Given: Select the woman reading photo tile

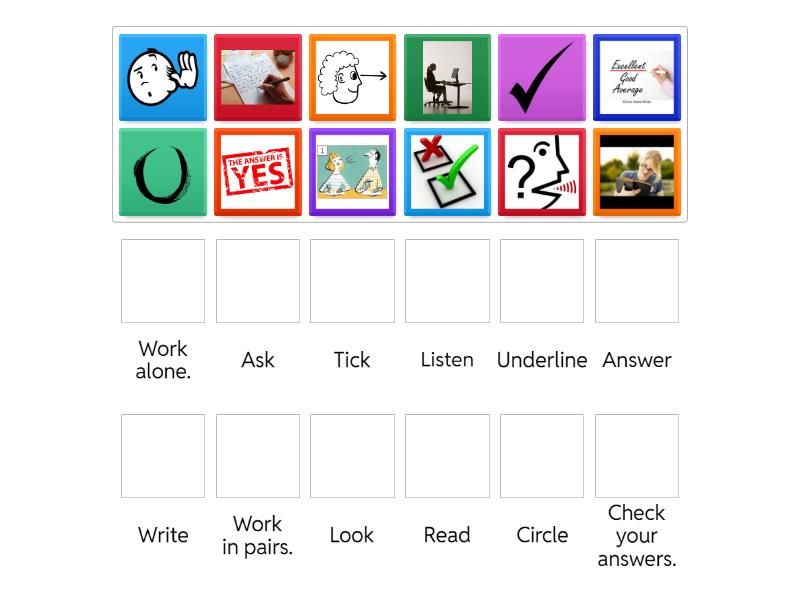Looking at the screenshot, I should (x=637, y=172).
